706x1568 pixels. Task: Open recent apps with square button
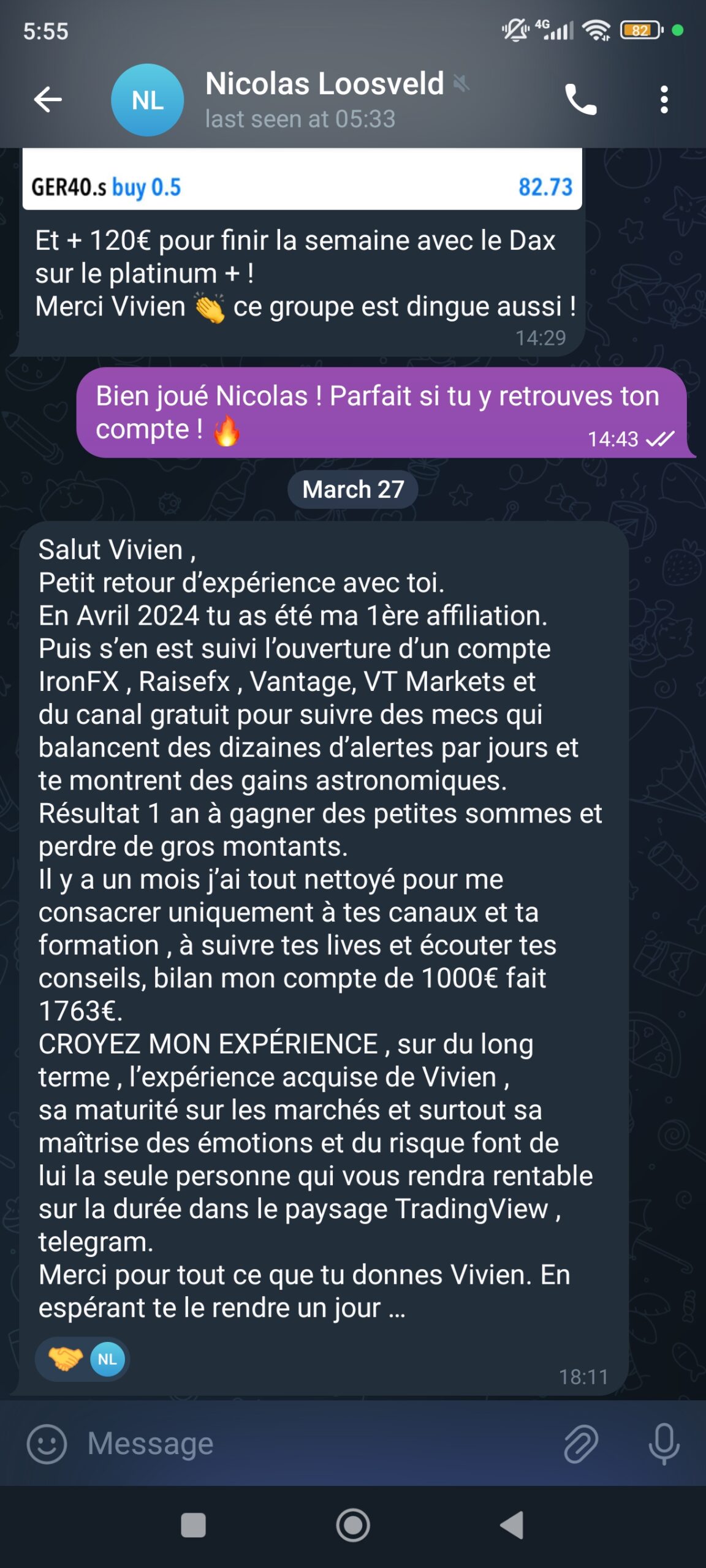[193, 1525]
